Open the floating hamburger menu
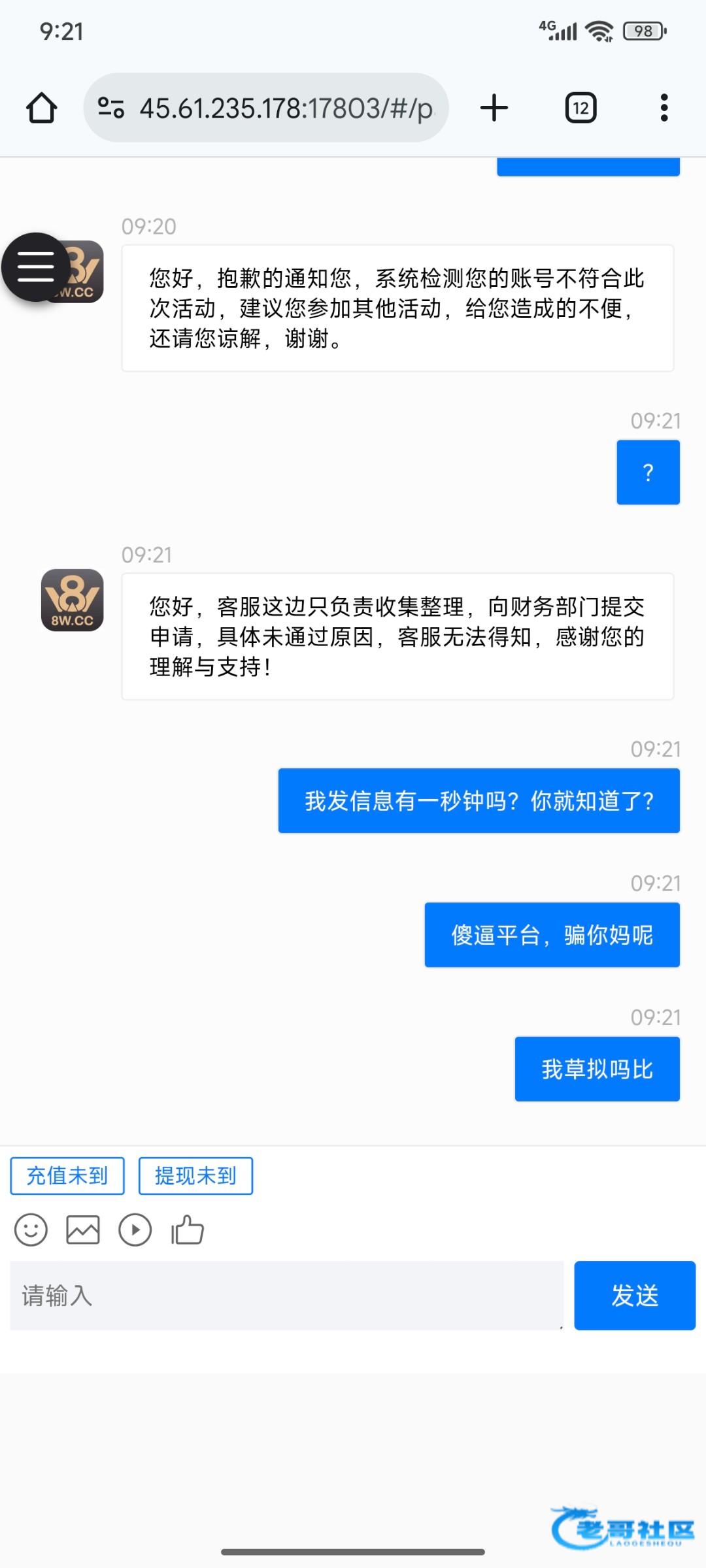The height and width of the screenshot is (1568, 706). (x=35, y=267)
